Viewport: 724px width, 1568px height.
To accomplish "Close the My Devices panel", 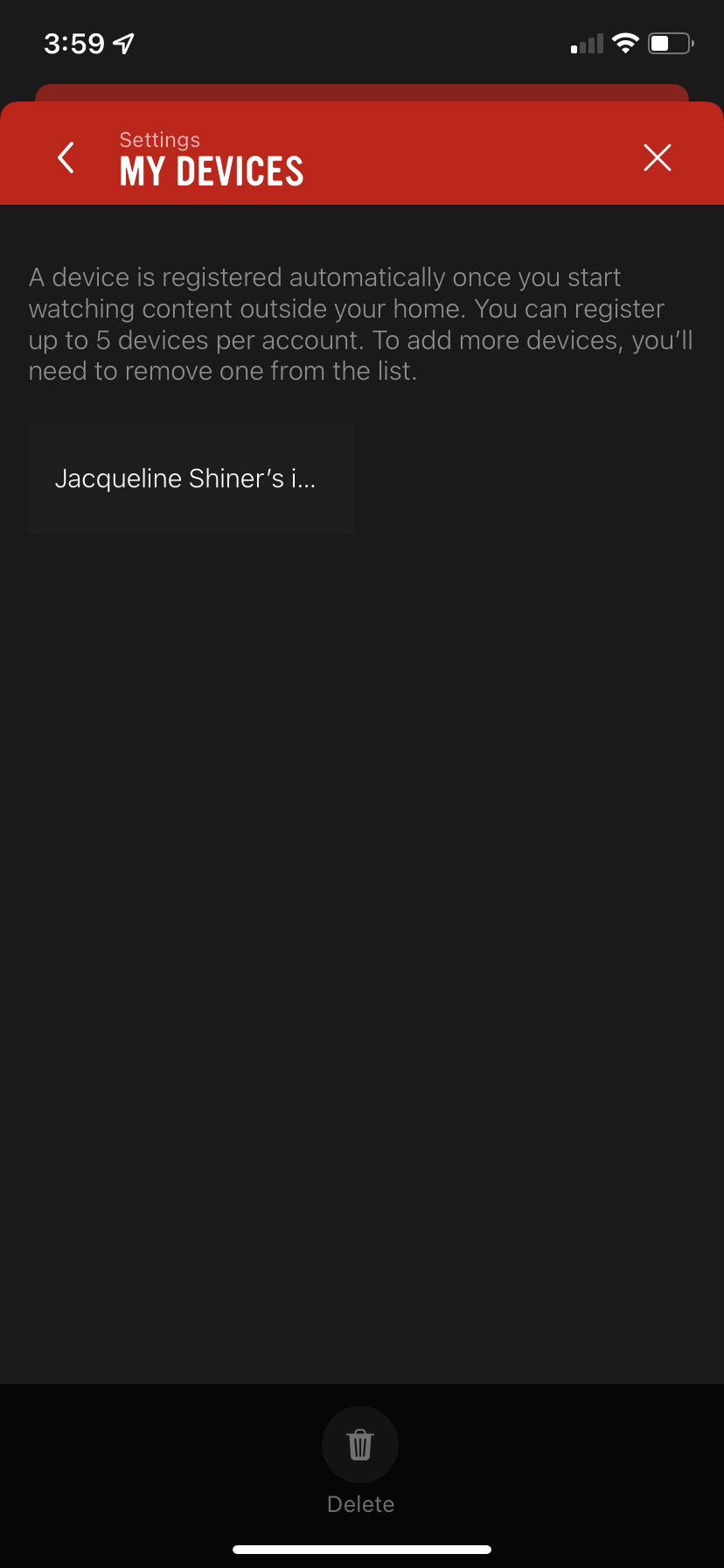I will 657,157.
